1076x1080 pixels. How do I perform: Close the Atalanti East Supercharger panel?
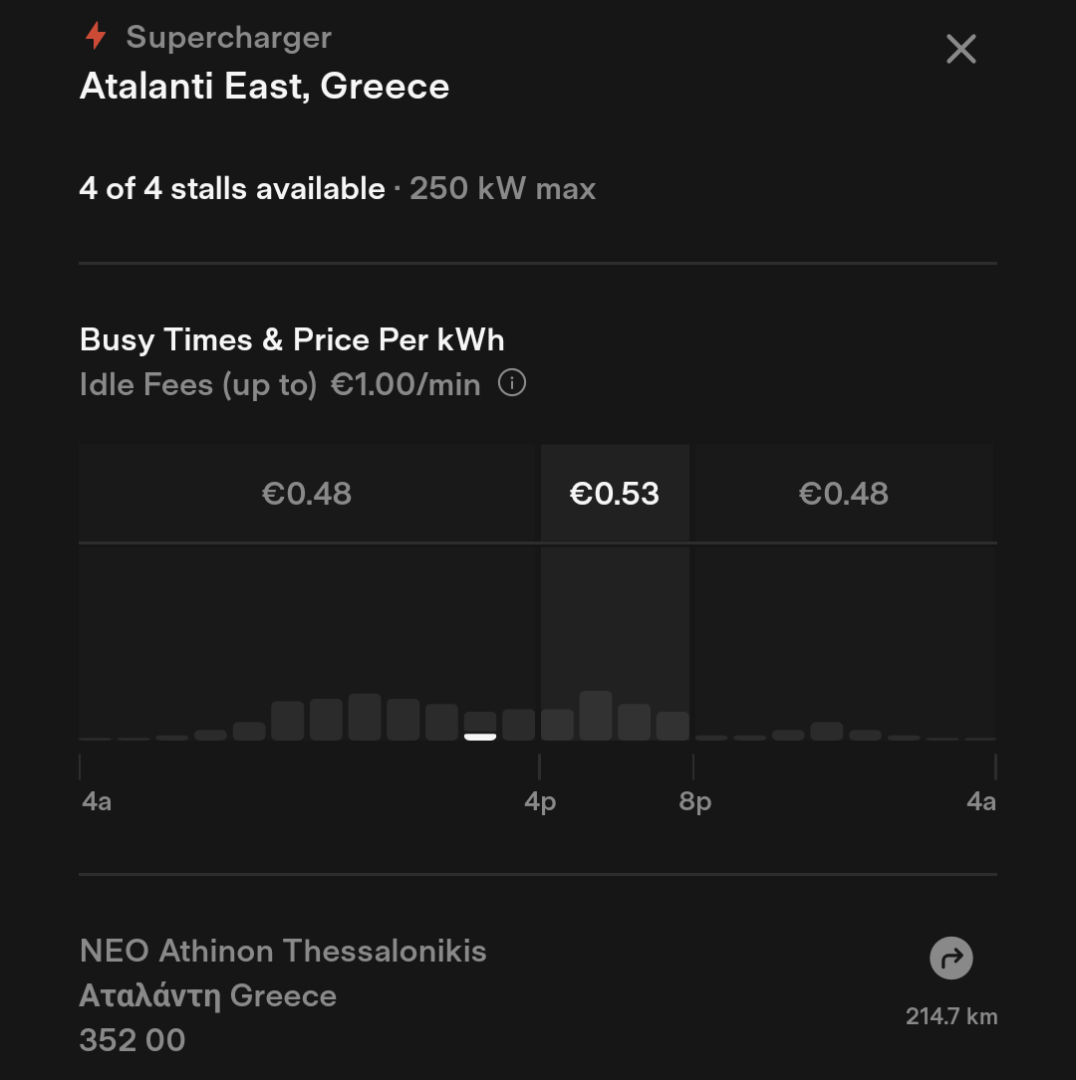[x=961, y=49]
